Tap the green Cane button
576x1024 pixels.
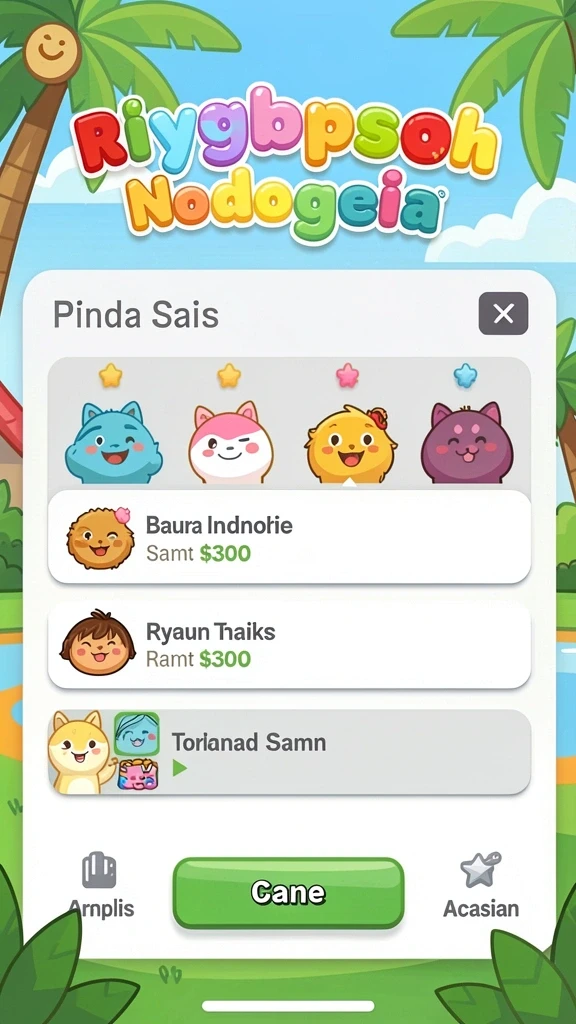coord(288,893)
